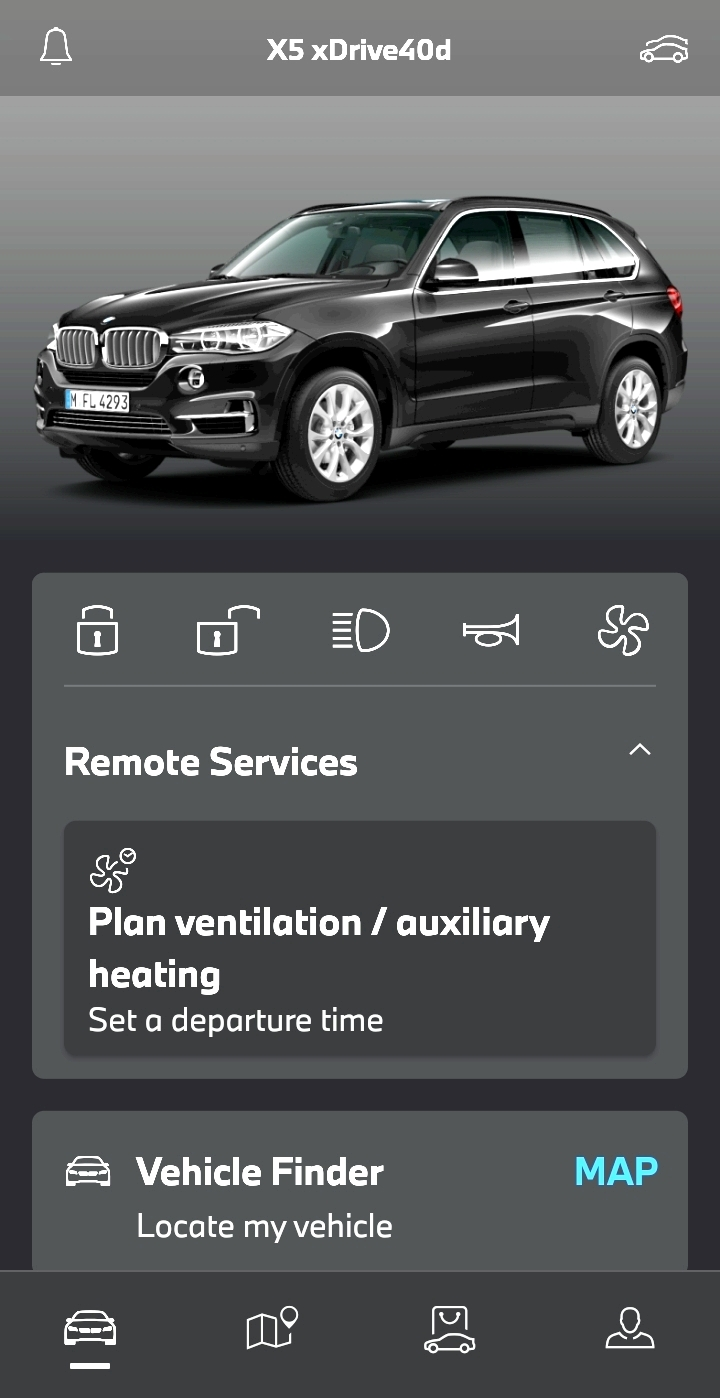Open vehicle selection car icon
Viewport: 720px width, 1398px height.
click(664, 49)
